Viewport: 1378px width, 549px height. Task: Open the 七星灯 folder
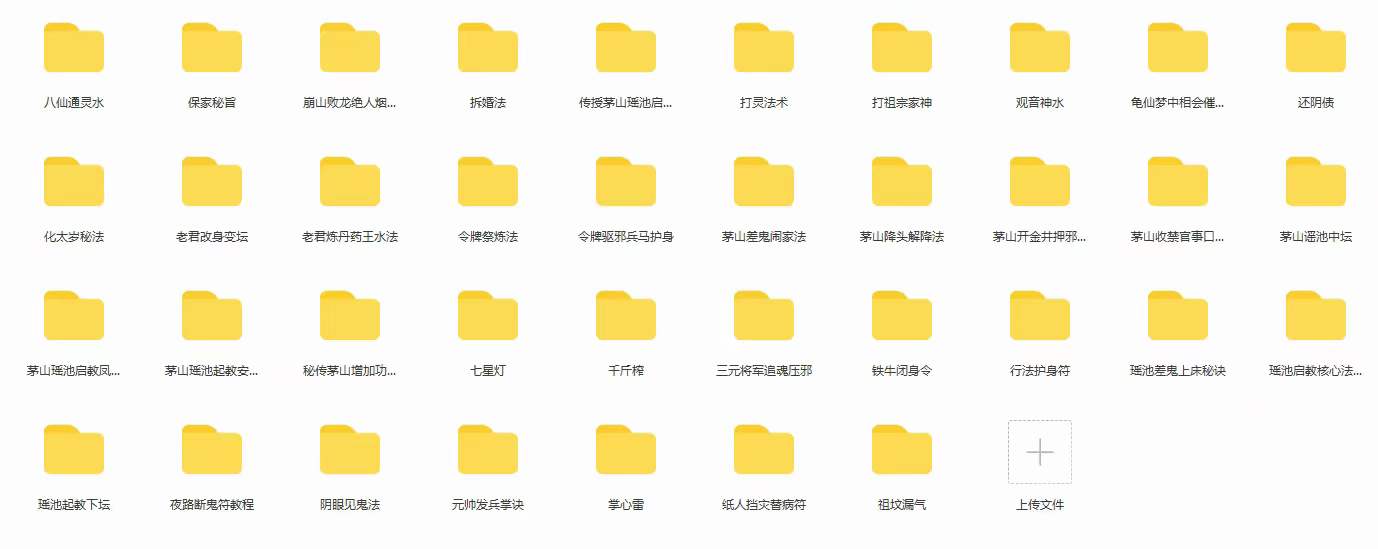(x=488, y=316)
